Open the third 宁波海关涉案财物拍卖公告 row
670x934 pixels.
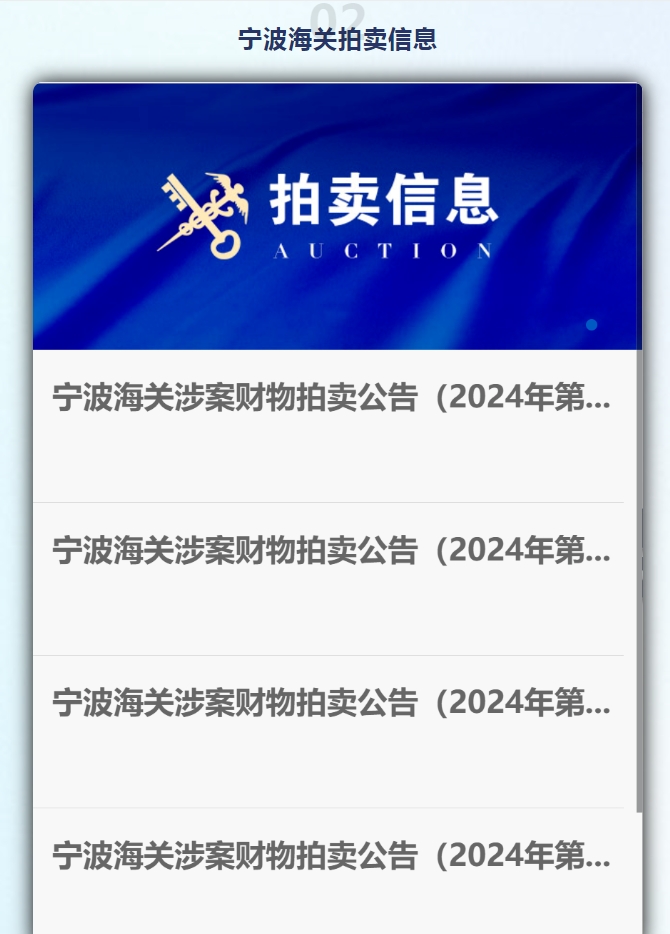[x=330, y=704]
